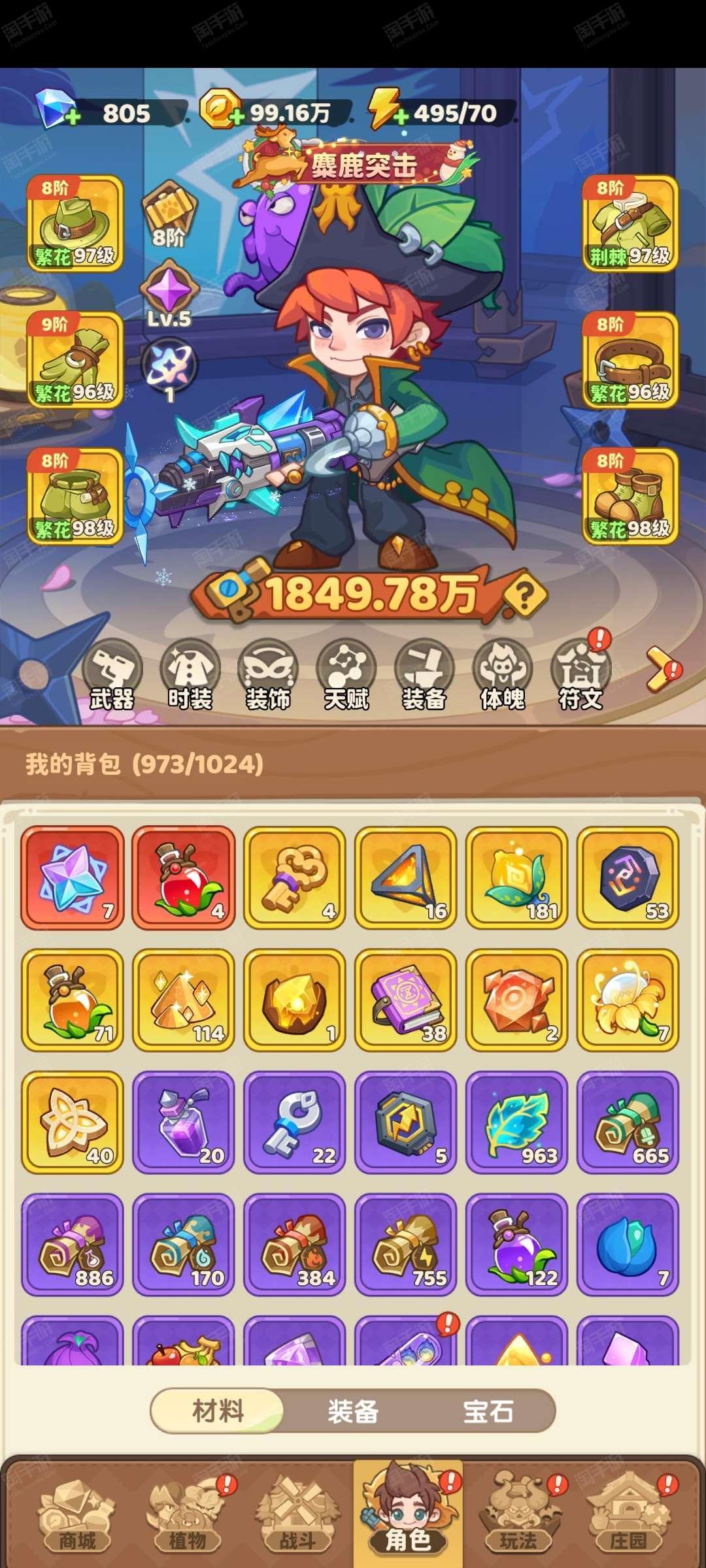706x1568 pixels.
Task: Switch to the 装备 backpack tab
Action: (x=353, y=1411)
